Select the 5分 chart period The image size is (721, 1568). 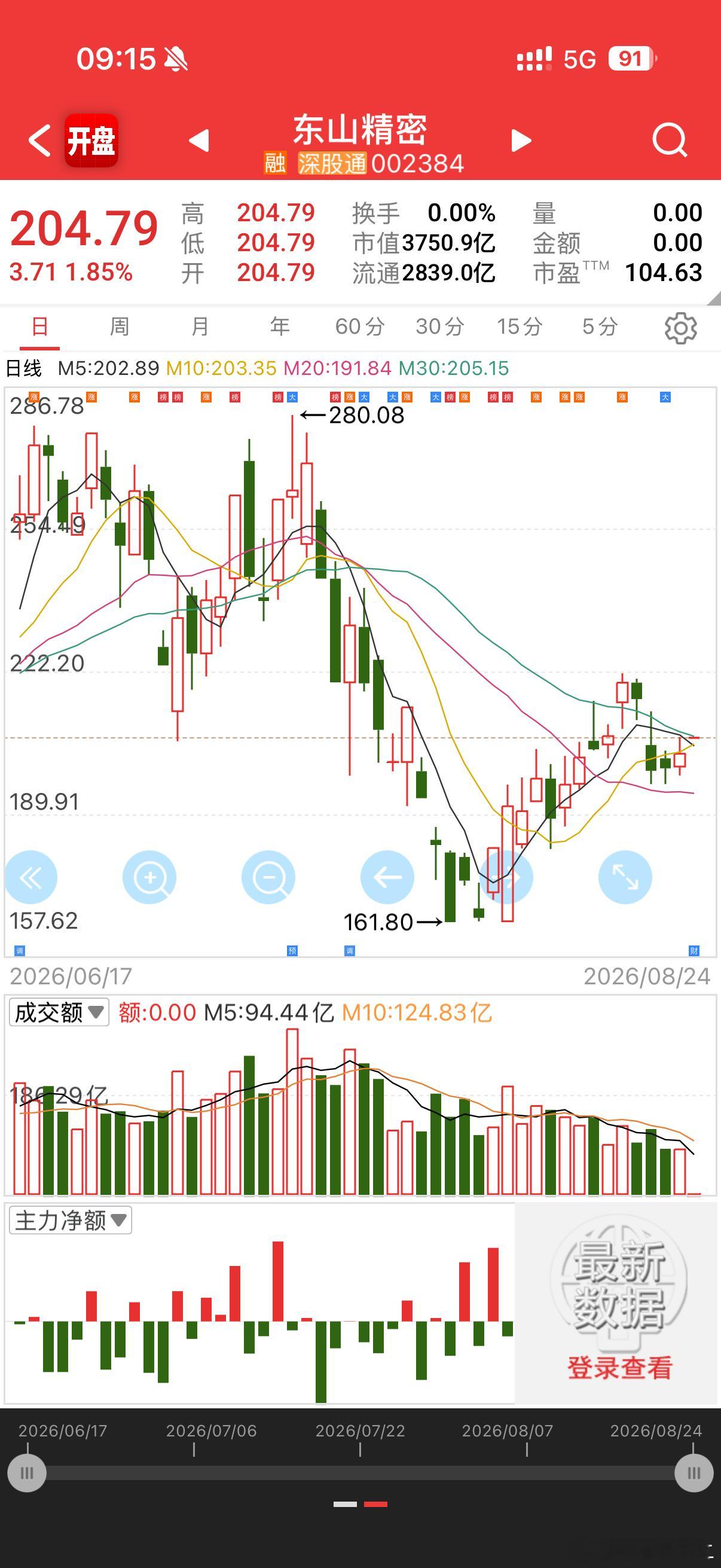click(600, 327)
